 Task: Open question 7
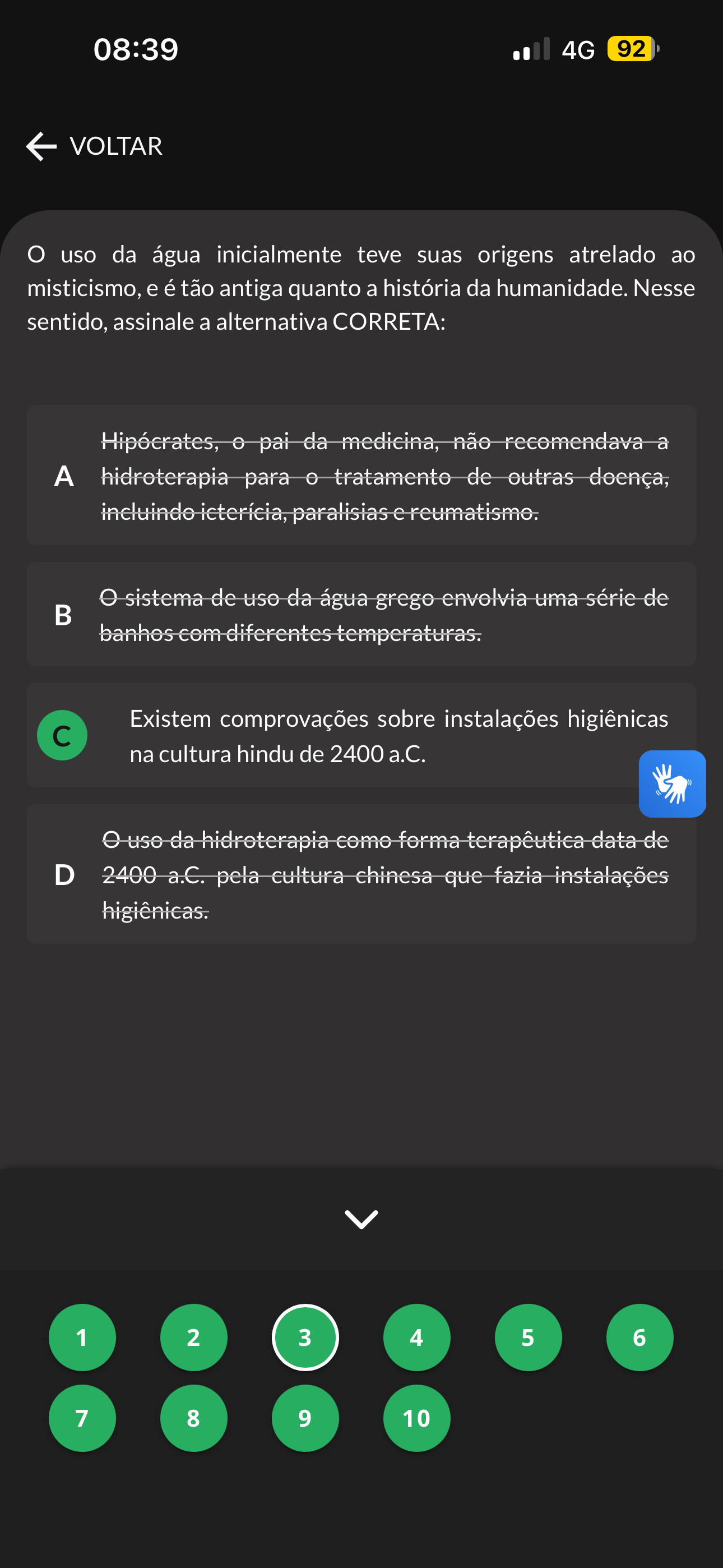(x=82, y=1418)
